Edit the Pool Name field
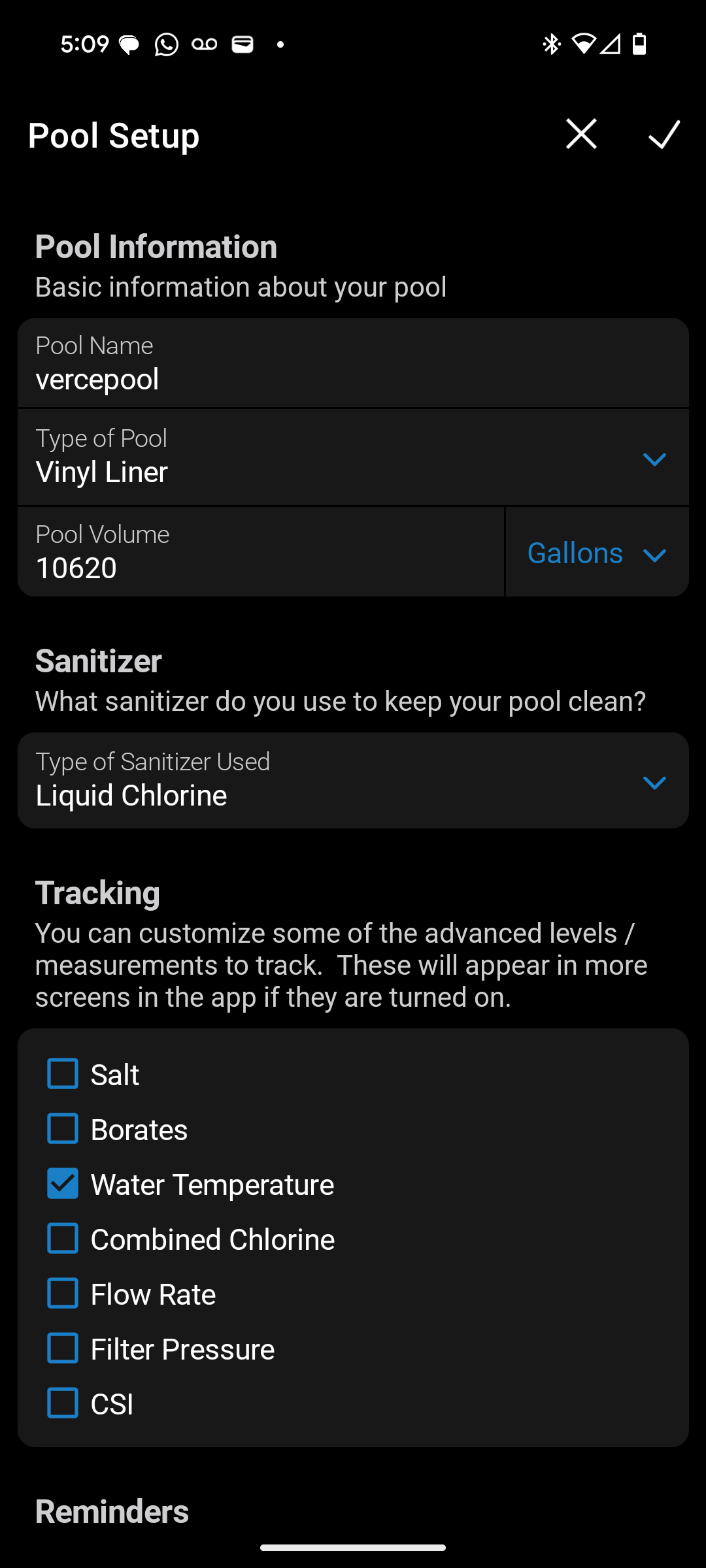 pyautogui.click(x=353, y=363)
